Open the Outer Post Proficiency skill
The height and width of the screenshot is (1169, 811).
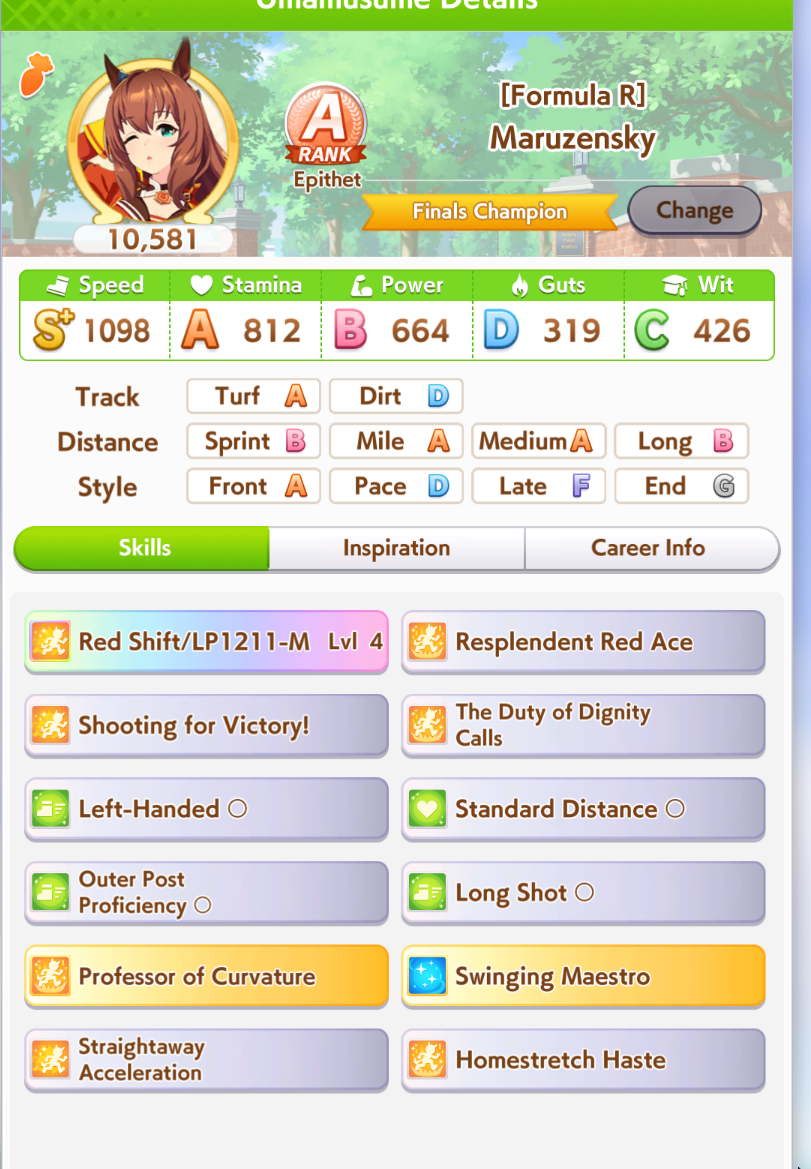tap(206, 892)
